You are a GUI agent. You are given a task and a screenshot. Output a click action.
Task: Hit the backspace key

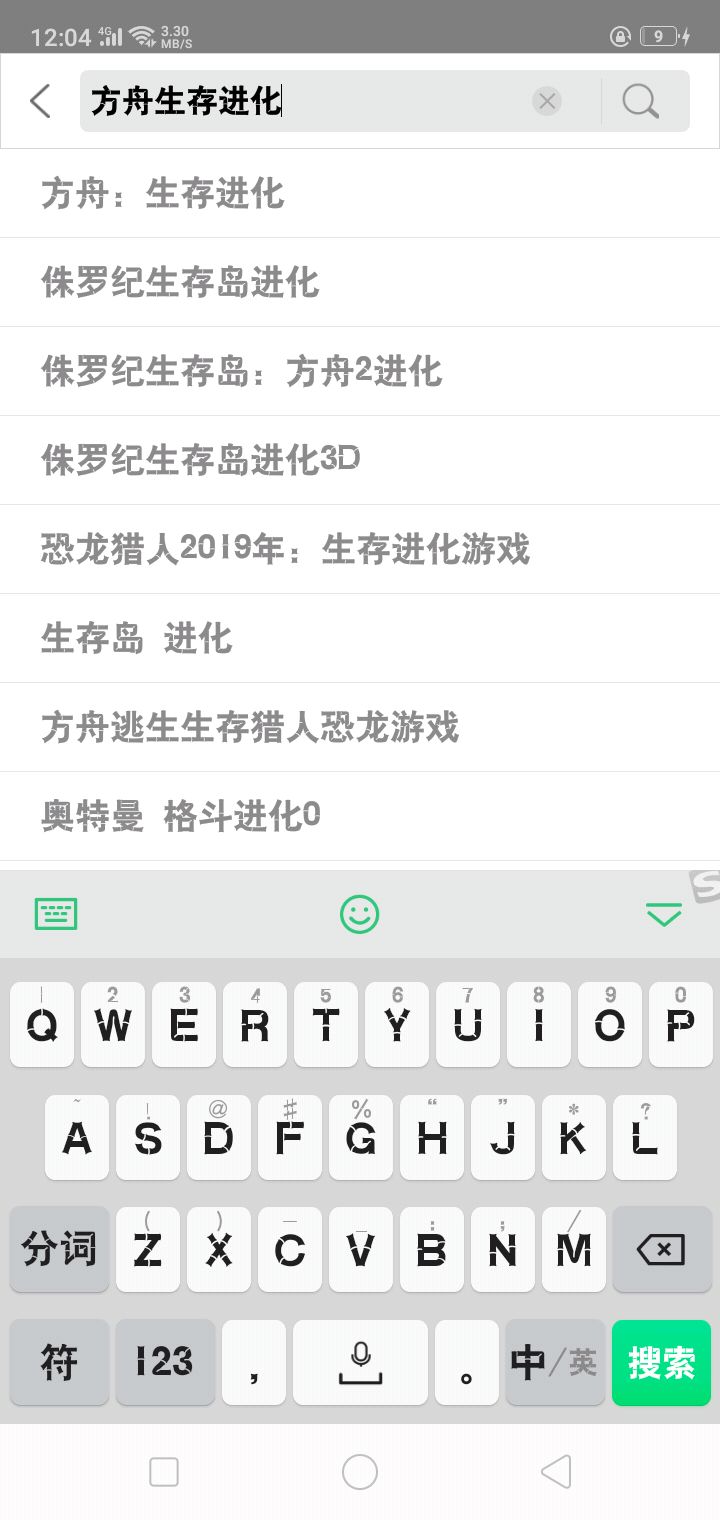(x=661, y=1249)
